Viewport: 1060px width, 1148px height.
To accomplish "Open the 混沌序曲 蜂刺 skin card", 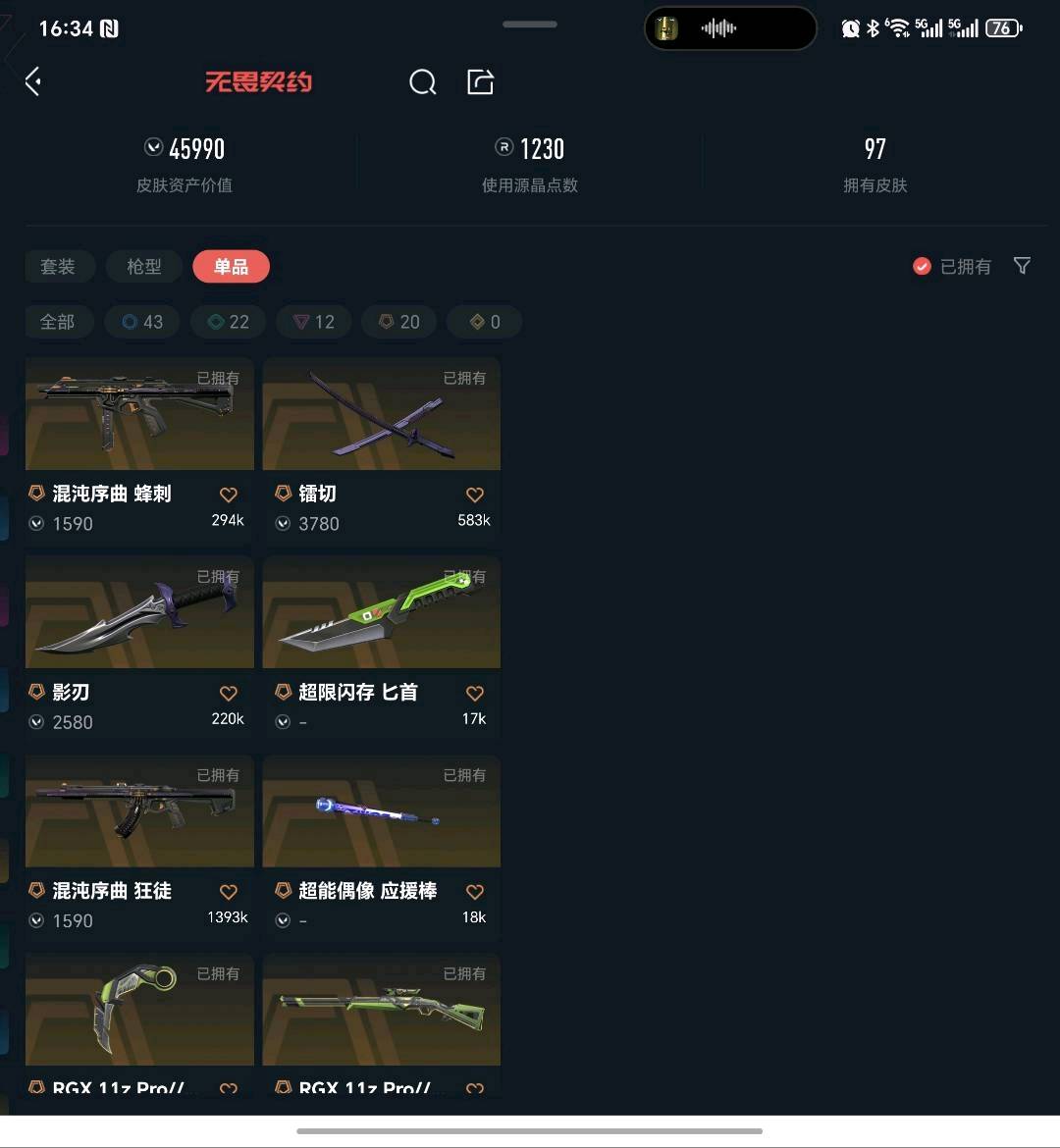I will pos(138,414).
